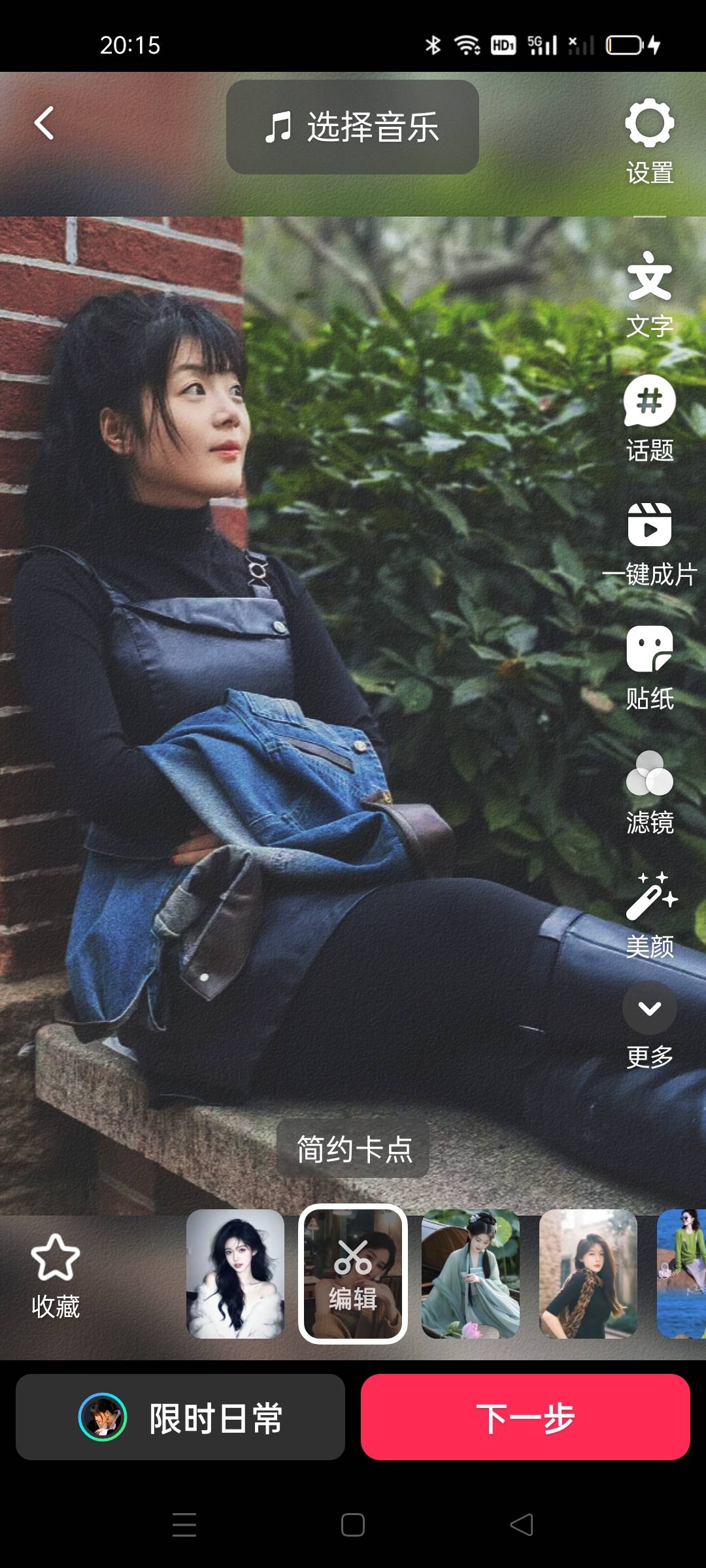Continue with 下一步
Viewport: 706px width, 1568px height.
click(526, 1416)
